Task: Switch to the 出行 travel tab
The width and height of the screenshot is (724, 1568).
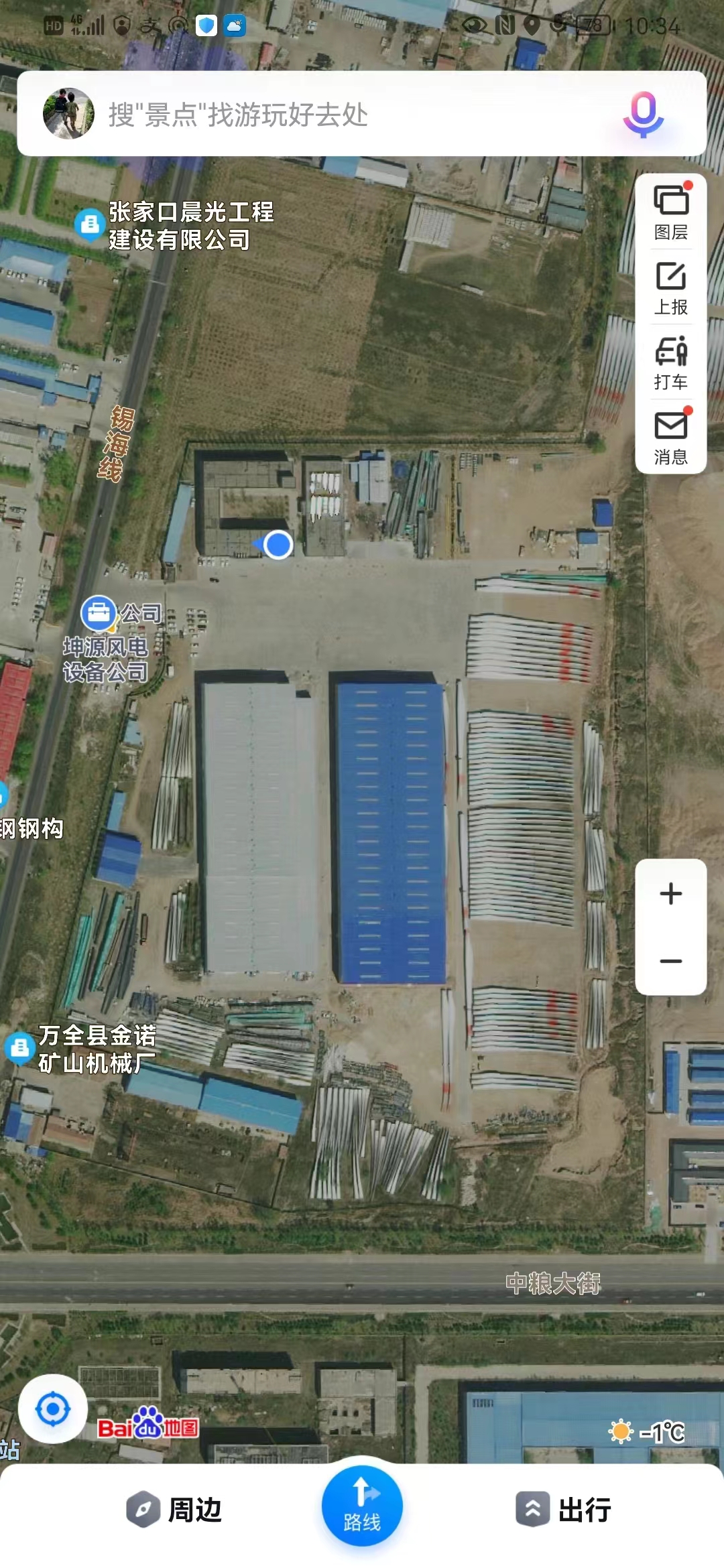Action: pyautogui.click(x=563, y=1510)
